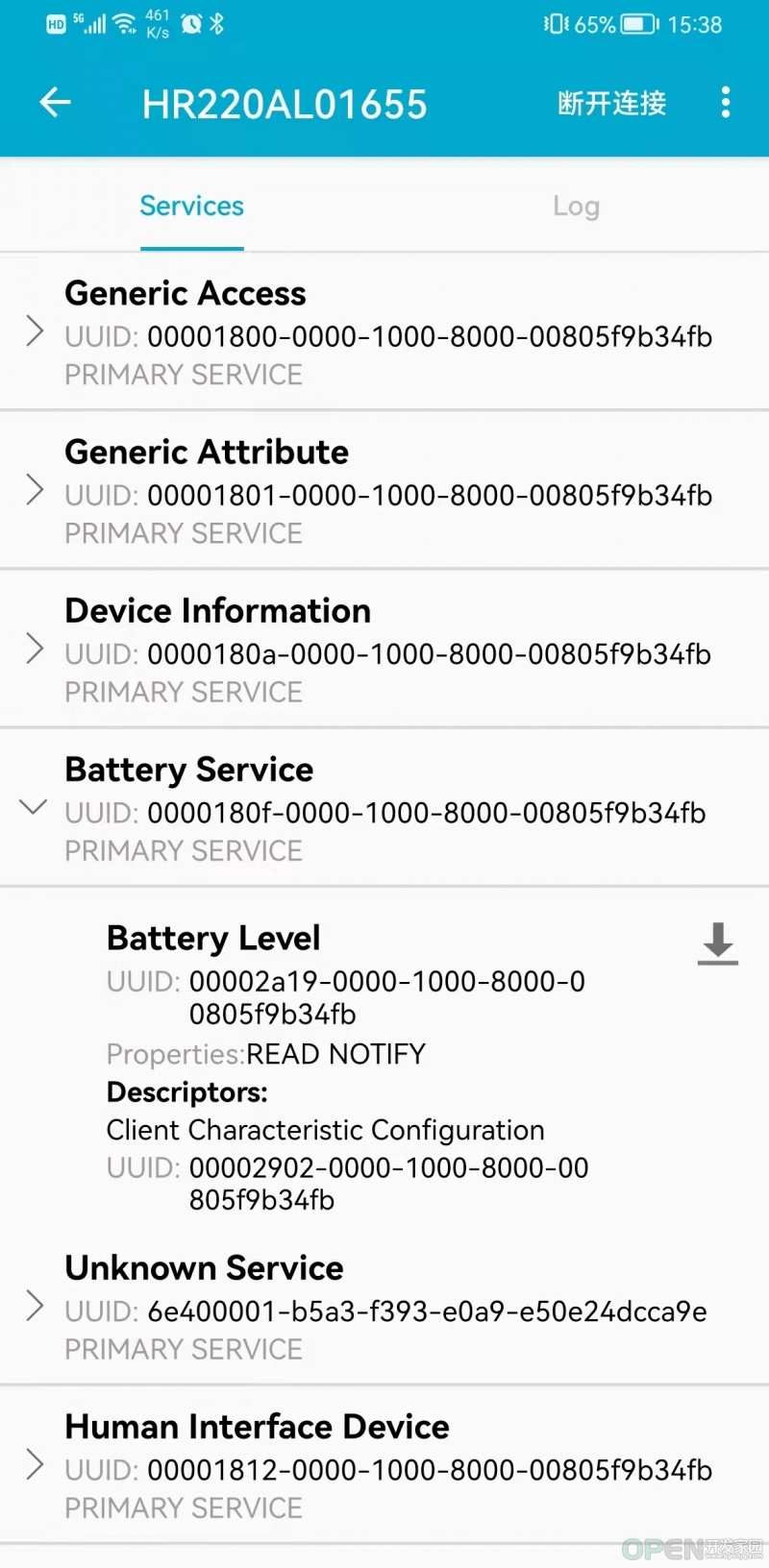Expand the Generic Attribute service
Viewport: 769px width, 1568px height.
[384, 490]
